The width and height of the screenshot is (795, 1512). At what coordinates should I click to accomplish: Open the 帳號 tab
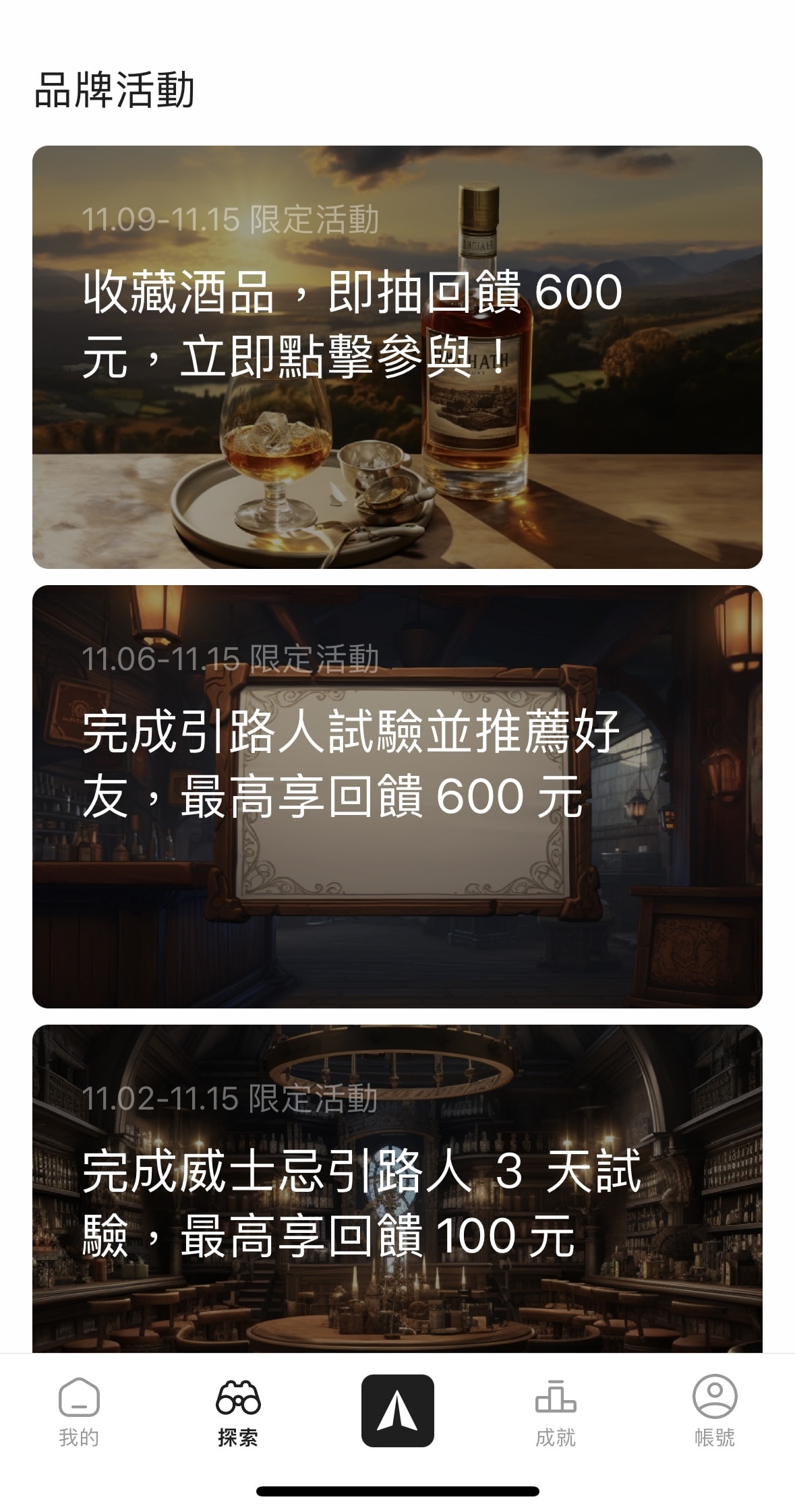coord(715,1410)
